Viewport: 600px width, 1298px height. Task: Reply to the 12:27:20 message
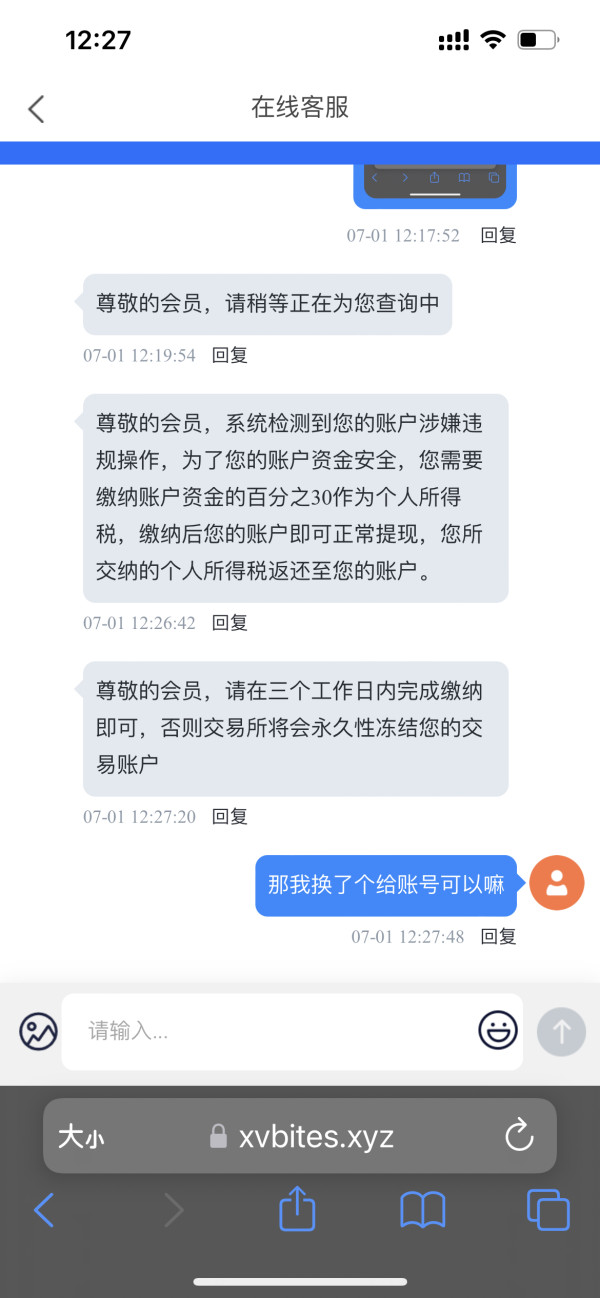[229, 817]
